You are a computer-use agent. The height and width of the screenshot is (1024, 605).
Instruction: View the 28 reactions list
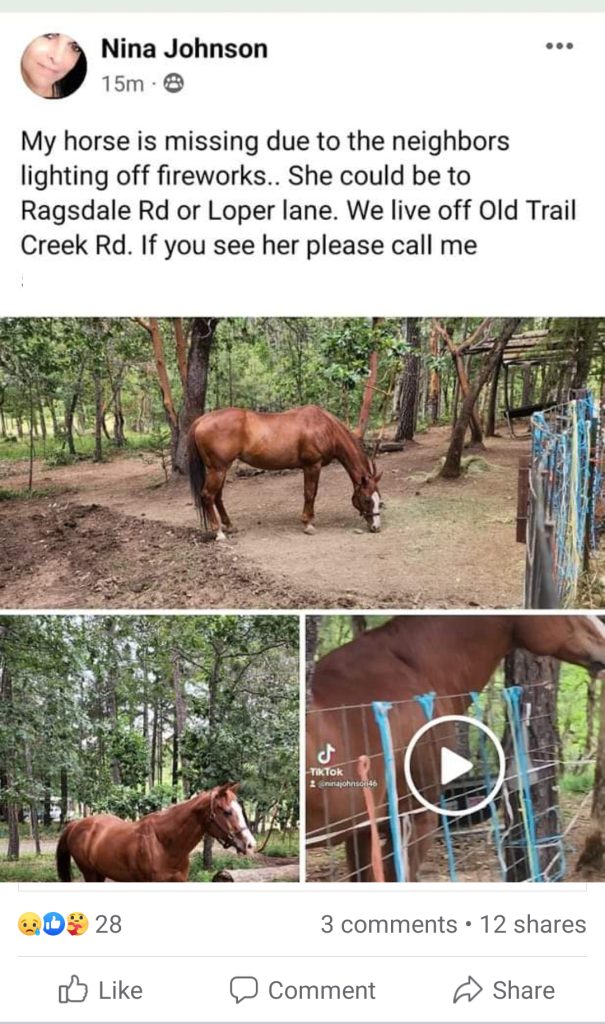[70, 924]
